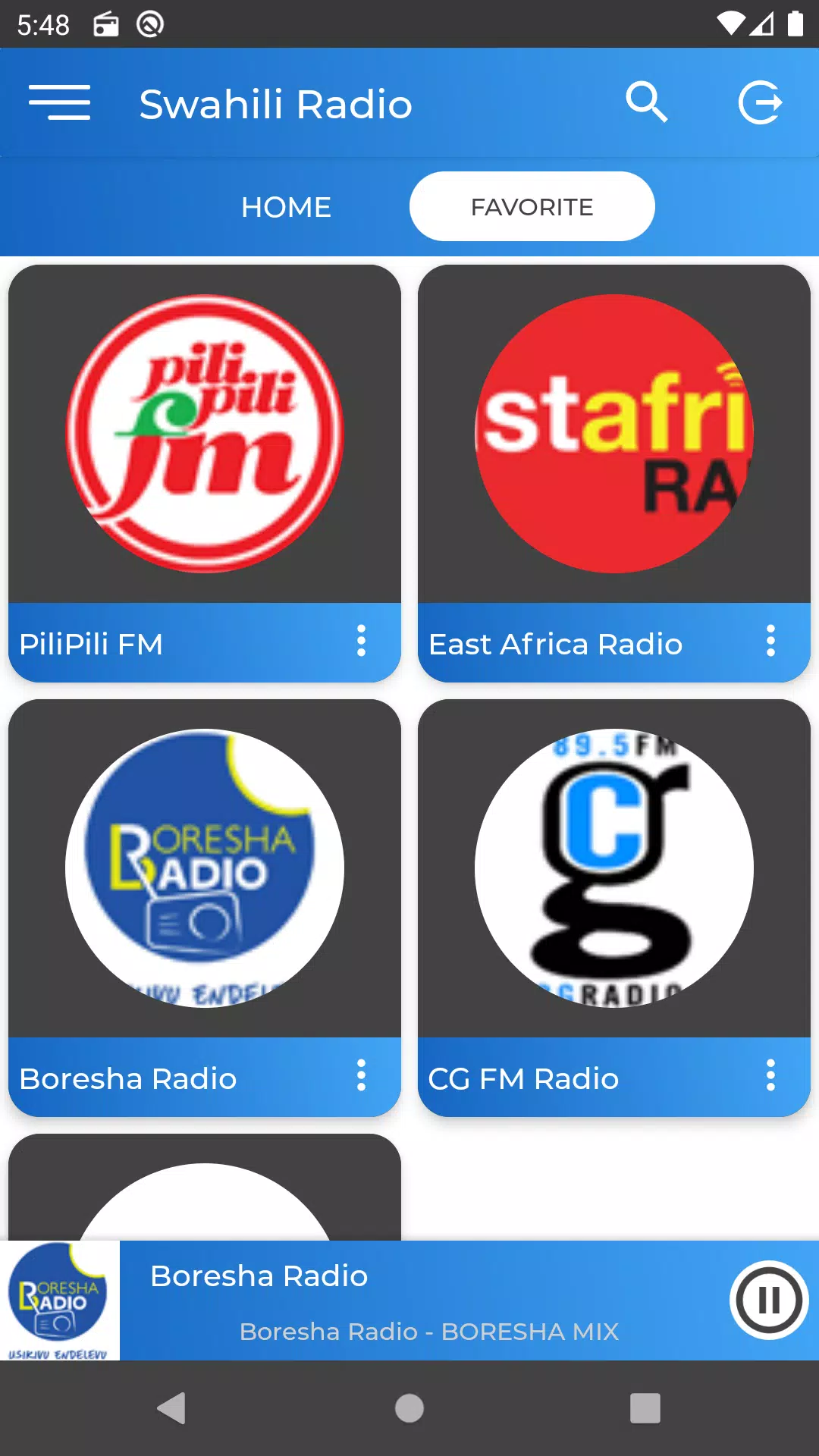Open options menu for PiliPili FM
The width and height of the screenshot is (819, 1456).
tap(362, 641)
